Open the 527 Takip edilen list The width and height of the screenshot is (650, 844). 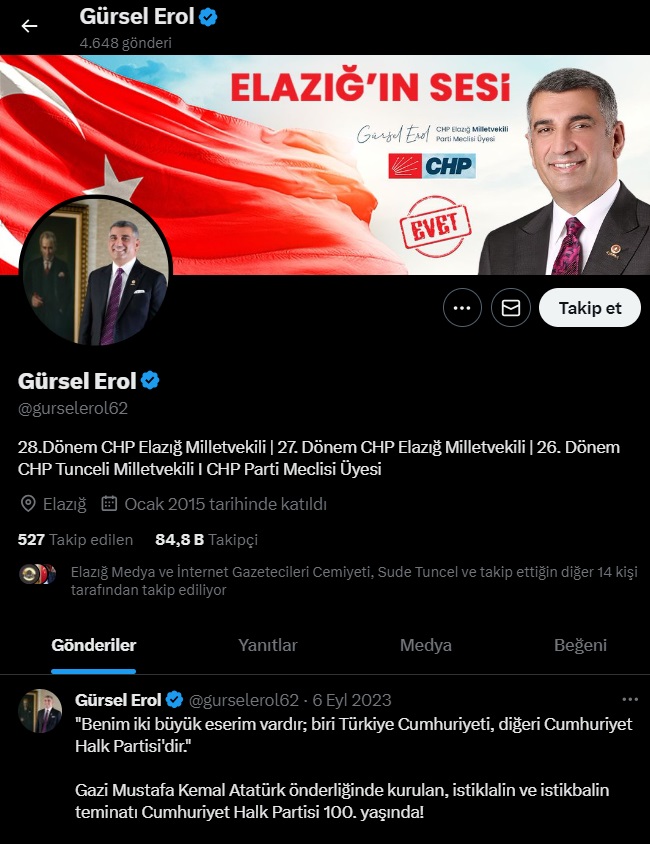click(75, 540)
